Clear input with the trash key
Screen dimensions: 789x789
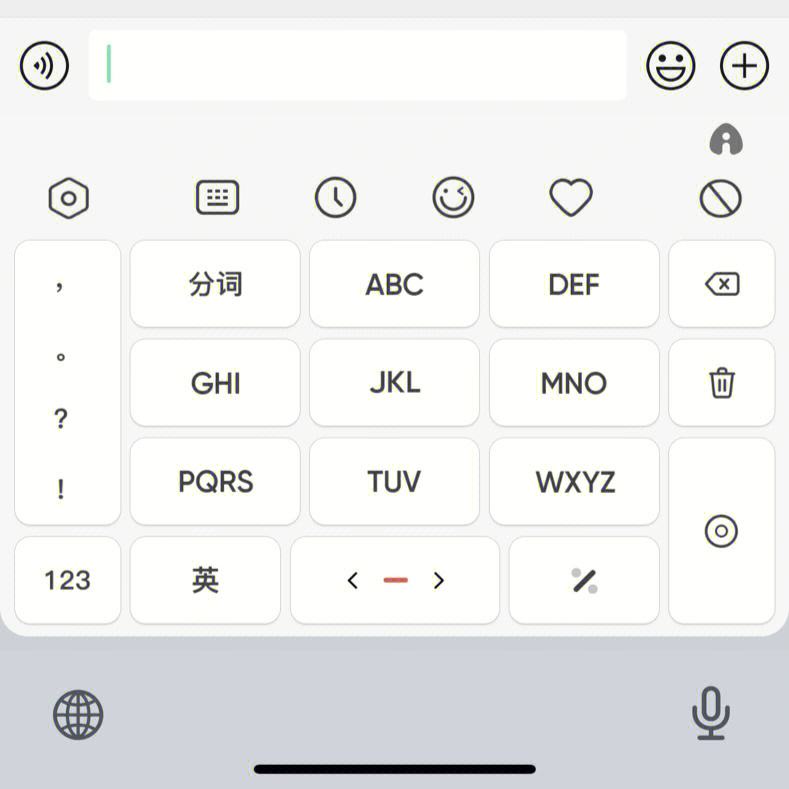click(721, 383)
